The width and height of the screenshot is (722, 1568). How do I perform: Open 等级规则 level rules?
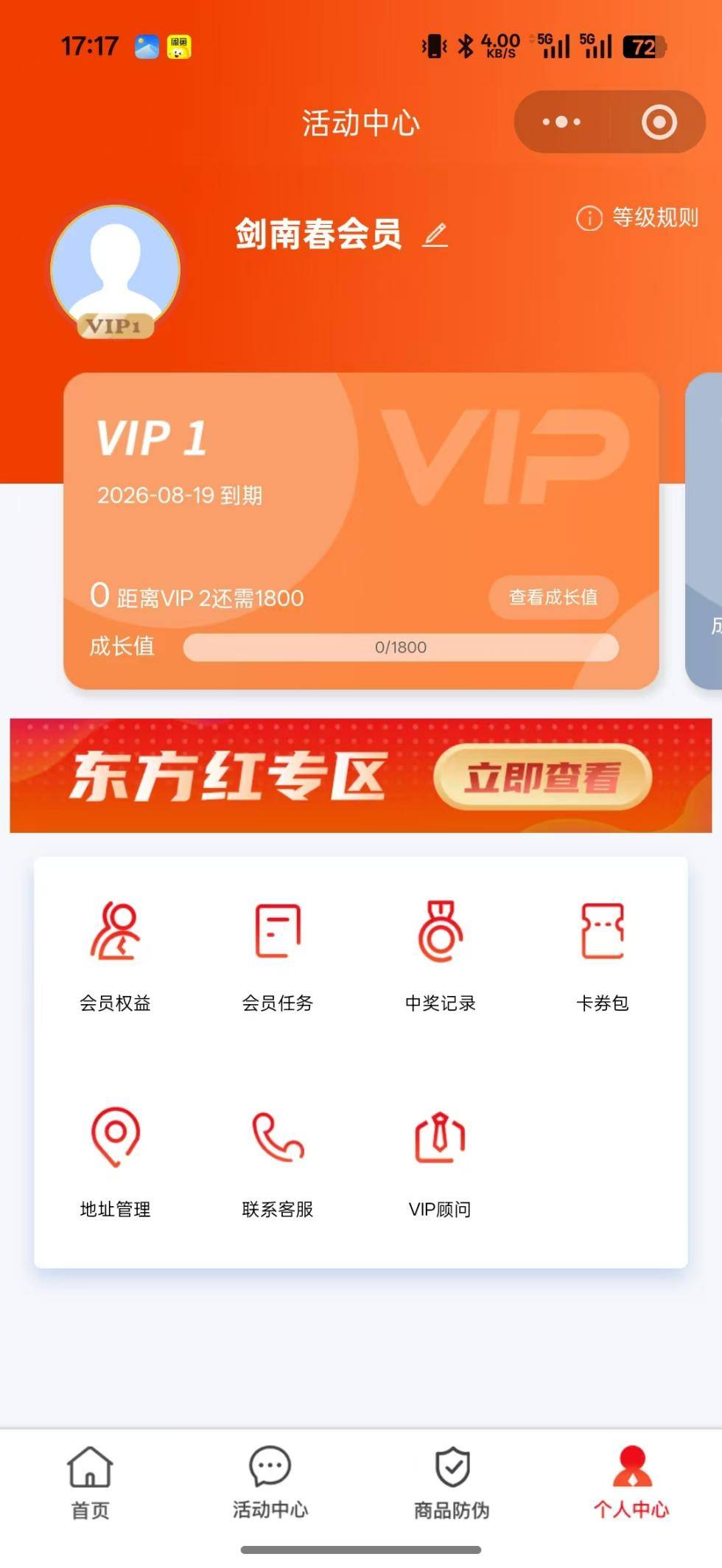[638, 217]
